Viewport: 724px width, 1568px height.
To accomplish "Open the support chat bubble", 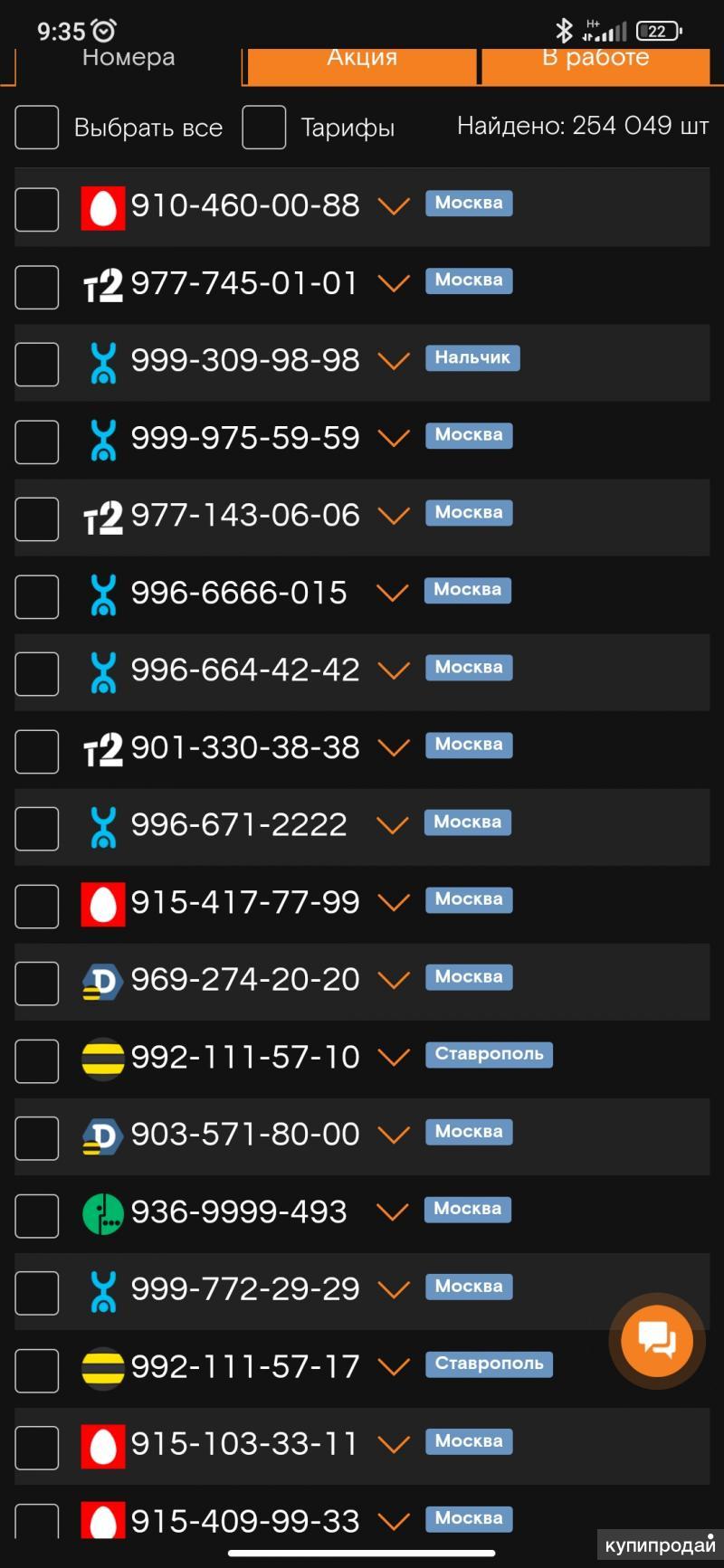I will tap(657, 1341).
